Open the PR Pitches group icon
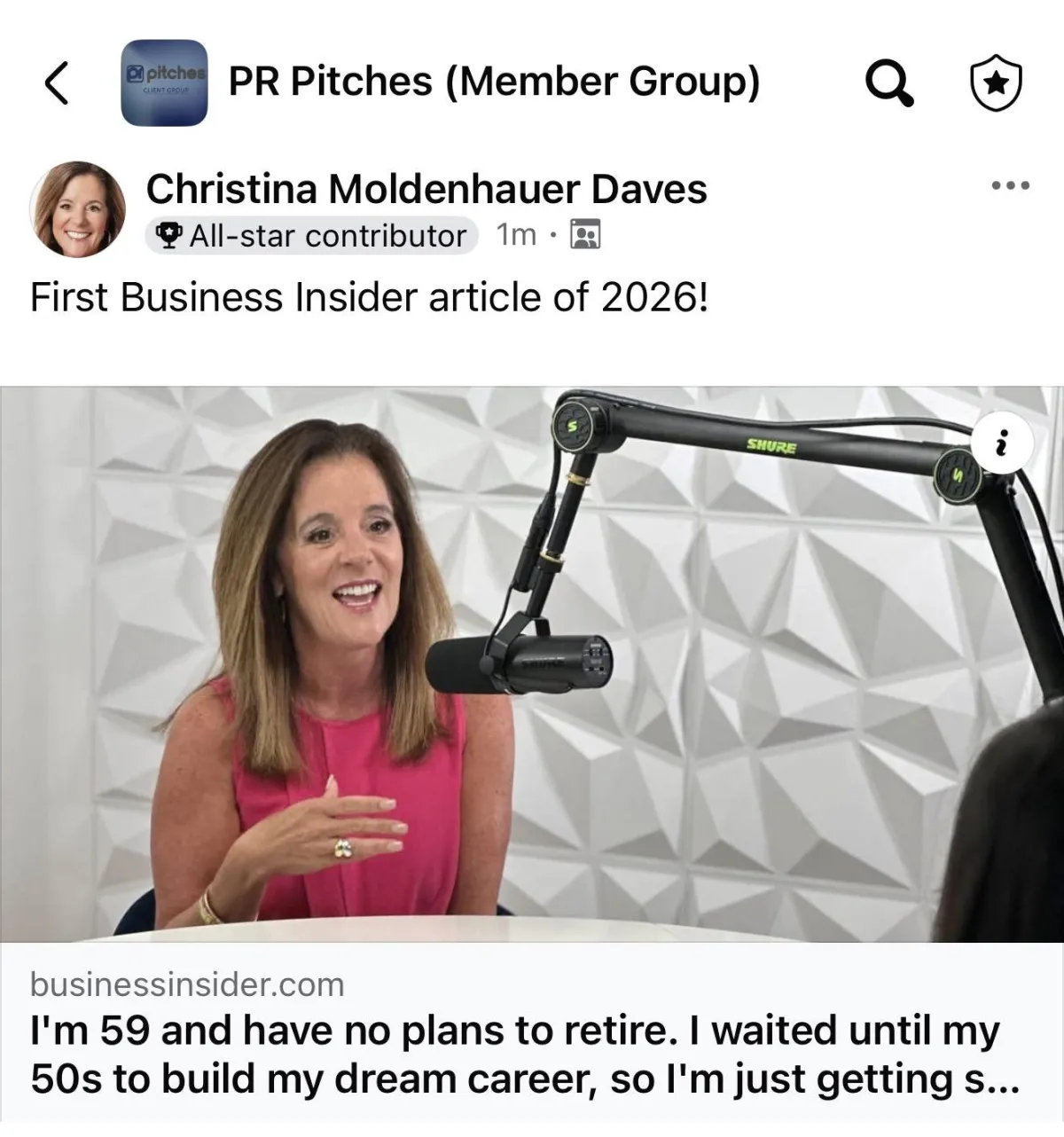 (164, 82)
